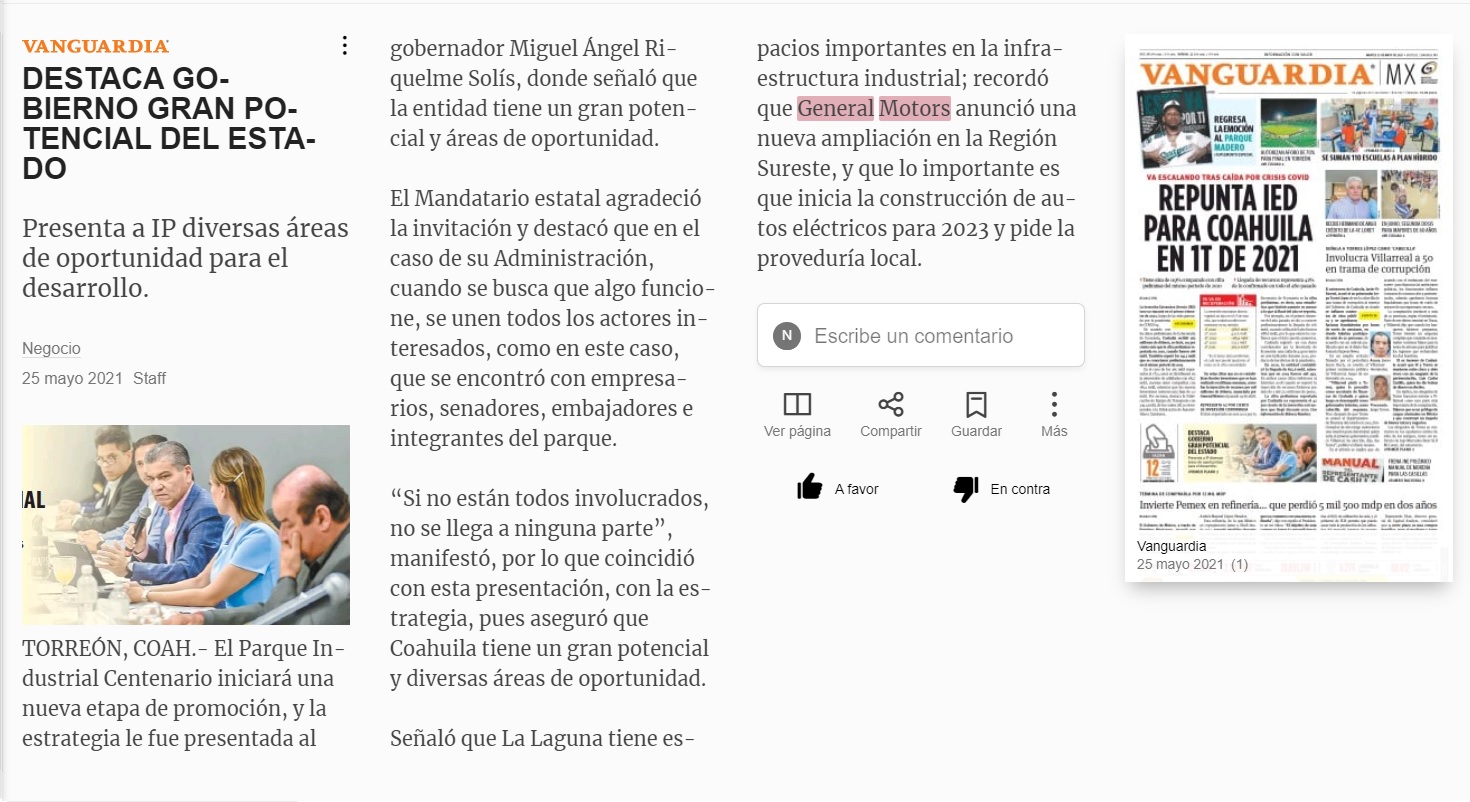The height and width of the screenshot is (802, 1470).
Task: Tap the Escribe un comentario field
Action: (920, 335)
